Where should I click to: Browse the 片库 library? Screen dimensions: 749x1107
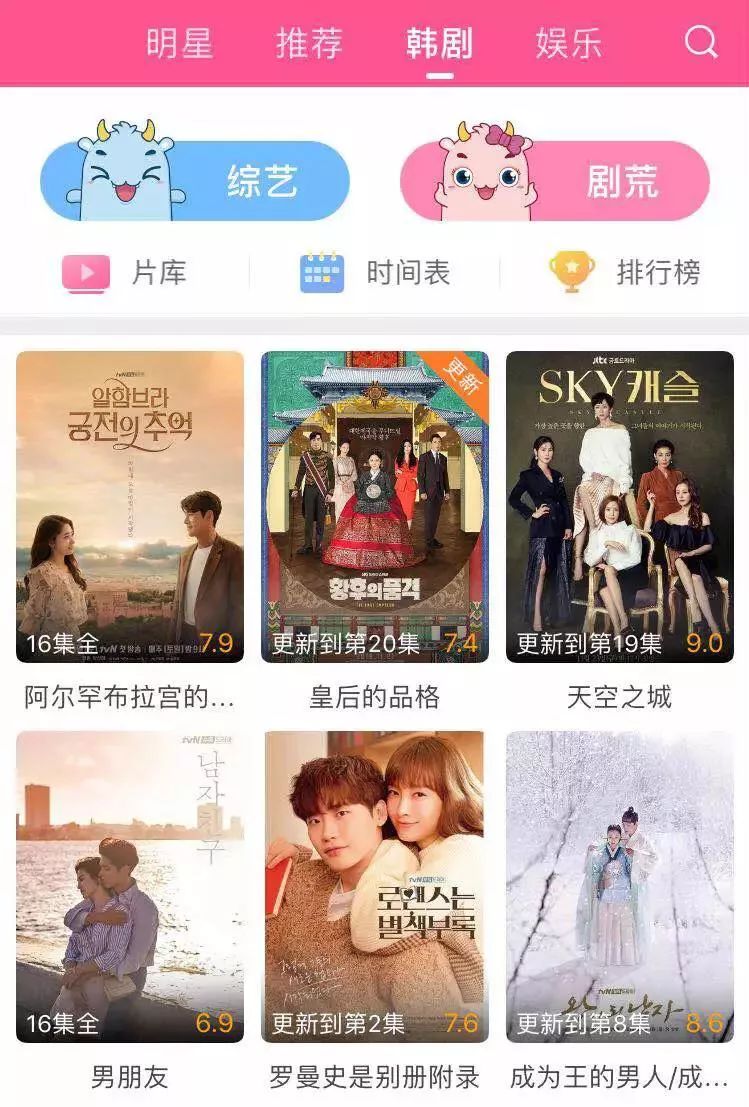(125, 272)
